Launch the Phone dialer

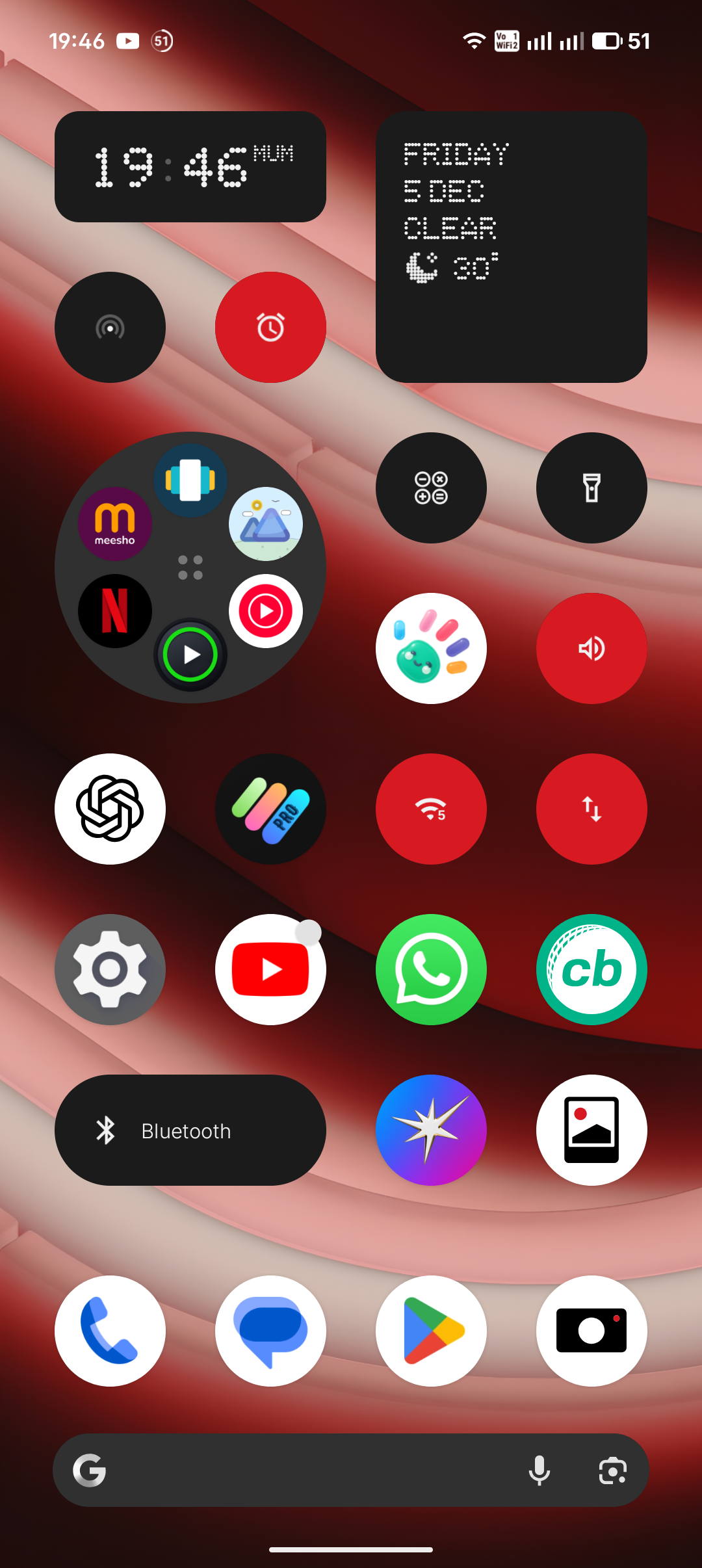point(110,1331)
